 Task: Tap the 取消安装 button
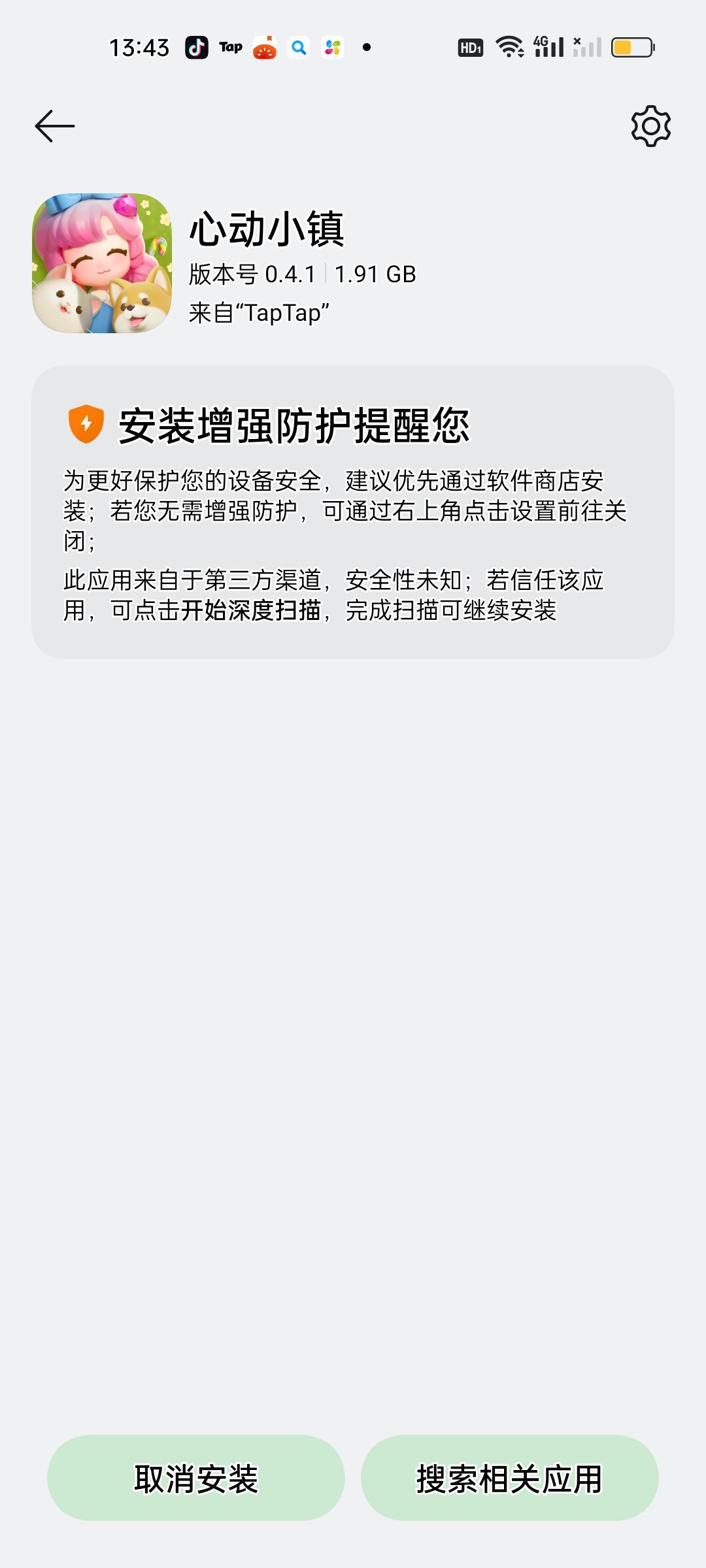[196, 1478]
